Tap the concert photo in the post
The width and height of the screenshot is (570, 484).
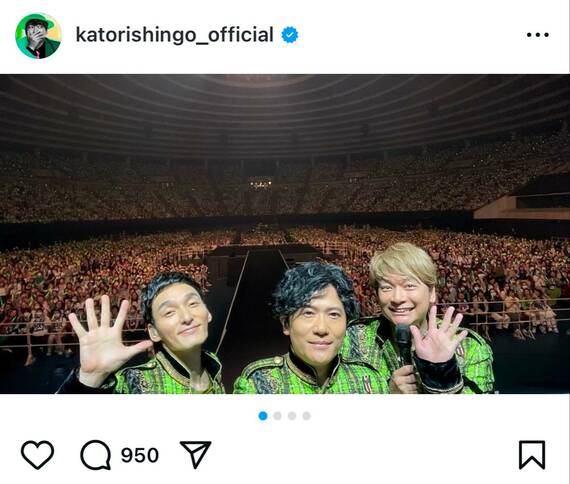pos(285,234)
